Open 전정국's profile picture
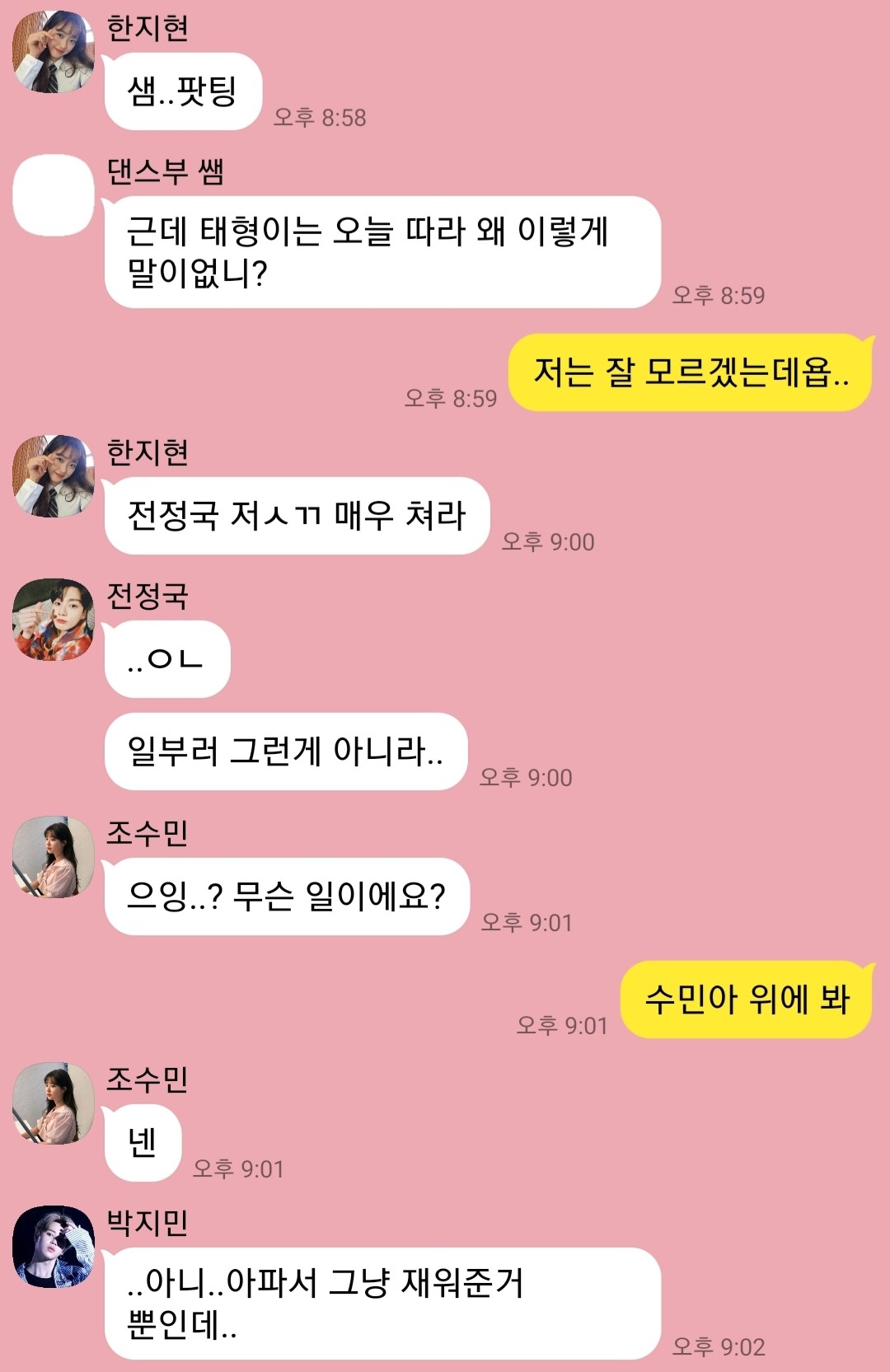Viewport: 890px width, 1372px height. tap(54, 620)
